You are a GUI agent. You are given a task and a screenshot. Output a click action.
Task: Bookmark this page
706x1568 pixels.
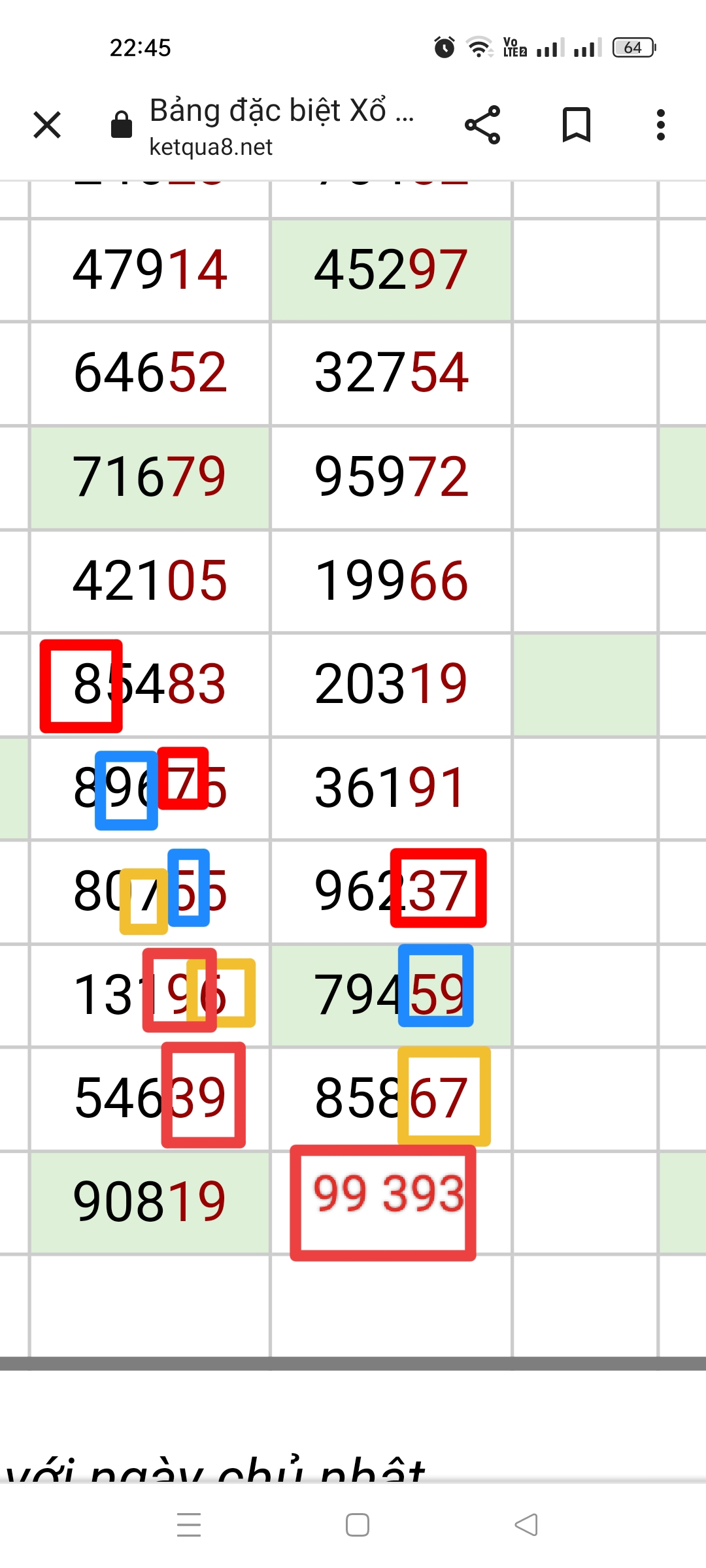[576, 125]
